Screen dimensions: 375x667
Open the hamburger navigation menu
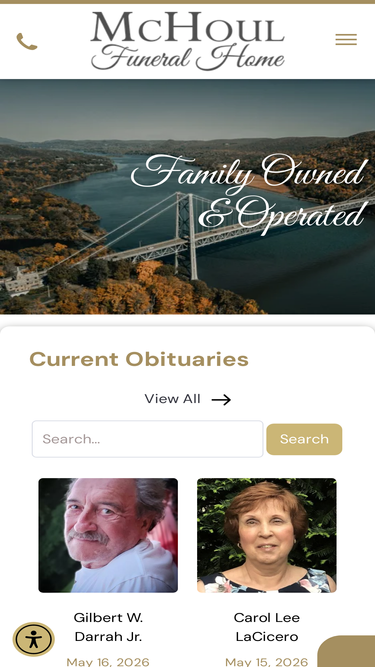click(346, 40)
